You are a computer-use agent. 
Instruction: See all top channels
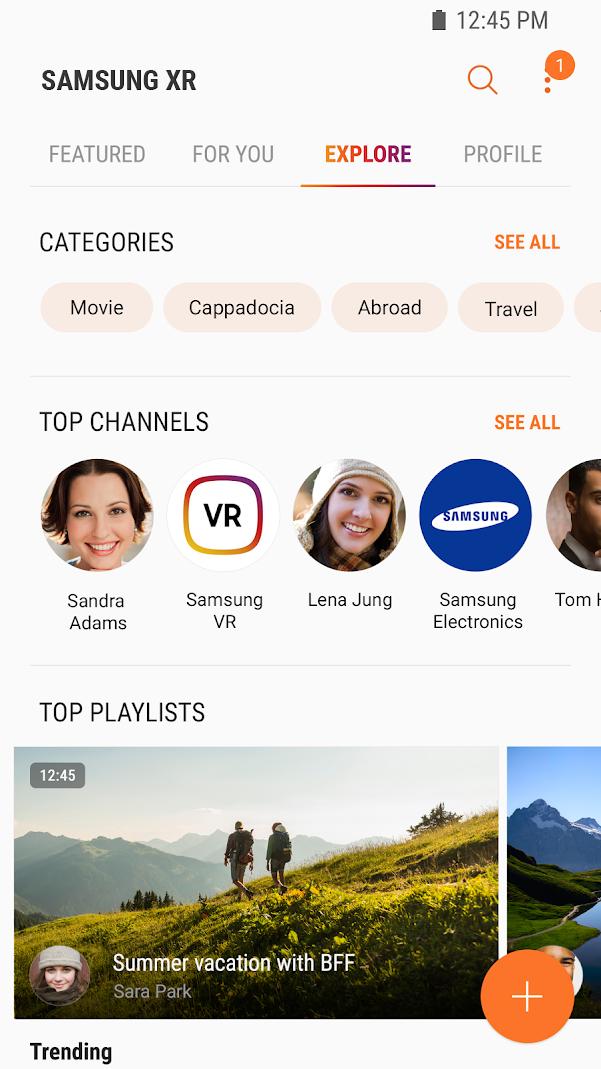[527, 422]
